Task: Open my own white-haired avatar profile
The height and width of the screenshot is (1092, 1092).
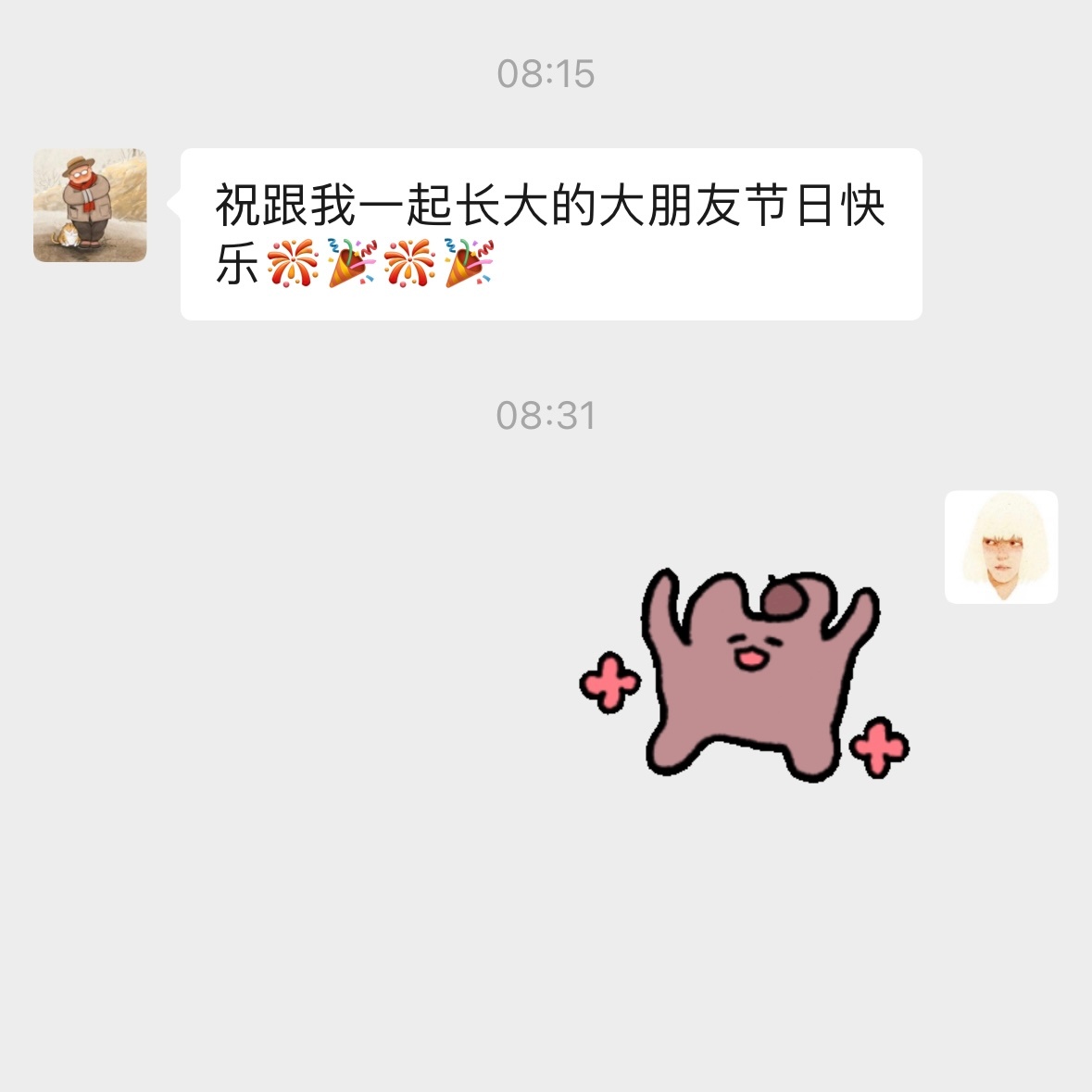Action: pyautogui.click(x=1000, y=547)
